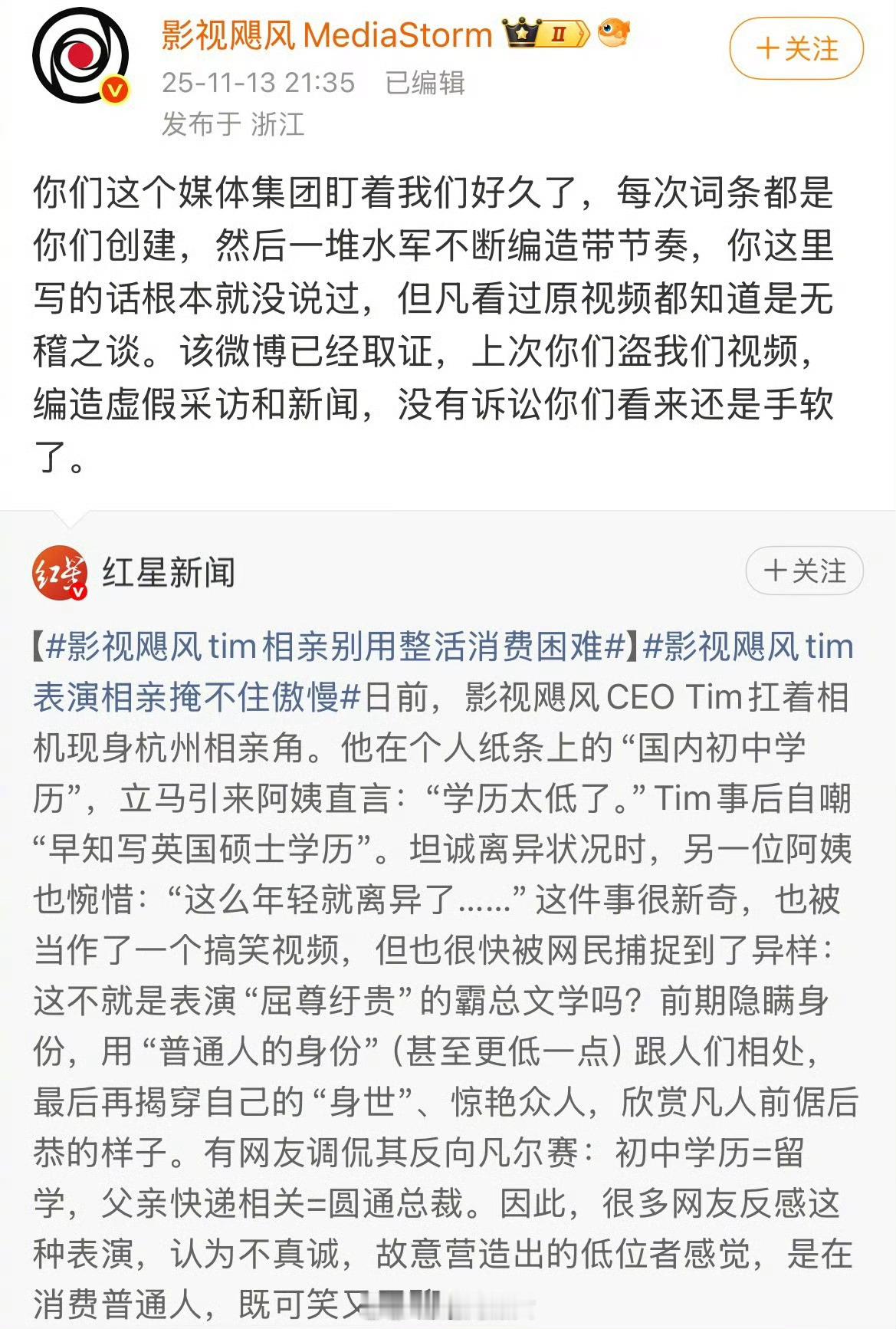Screen dimensions: 896x1329
Task: View the level II membership badge
Action: coord(557,33)
